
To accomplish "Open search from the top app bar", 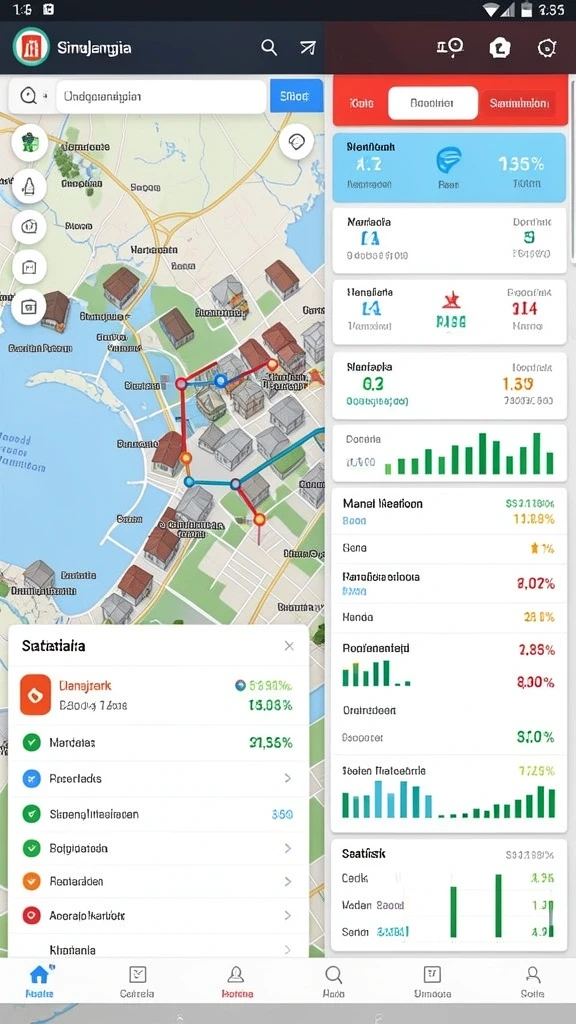I will click(x=269, y=47).
